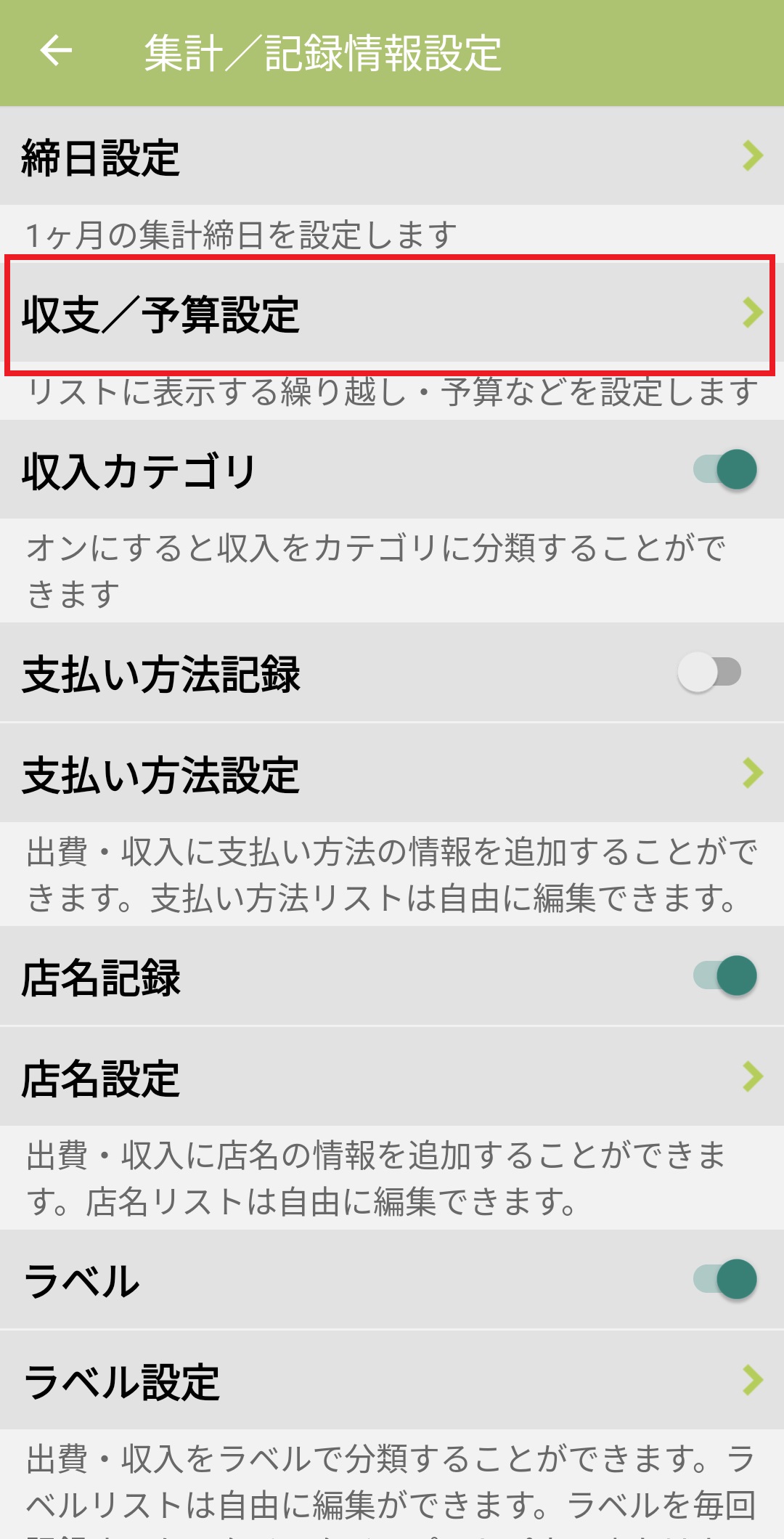Screen dimensions: 784x1539
Task: Enable the 支払い方法記録 switch
Action: click(709, 672)
